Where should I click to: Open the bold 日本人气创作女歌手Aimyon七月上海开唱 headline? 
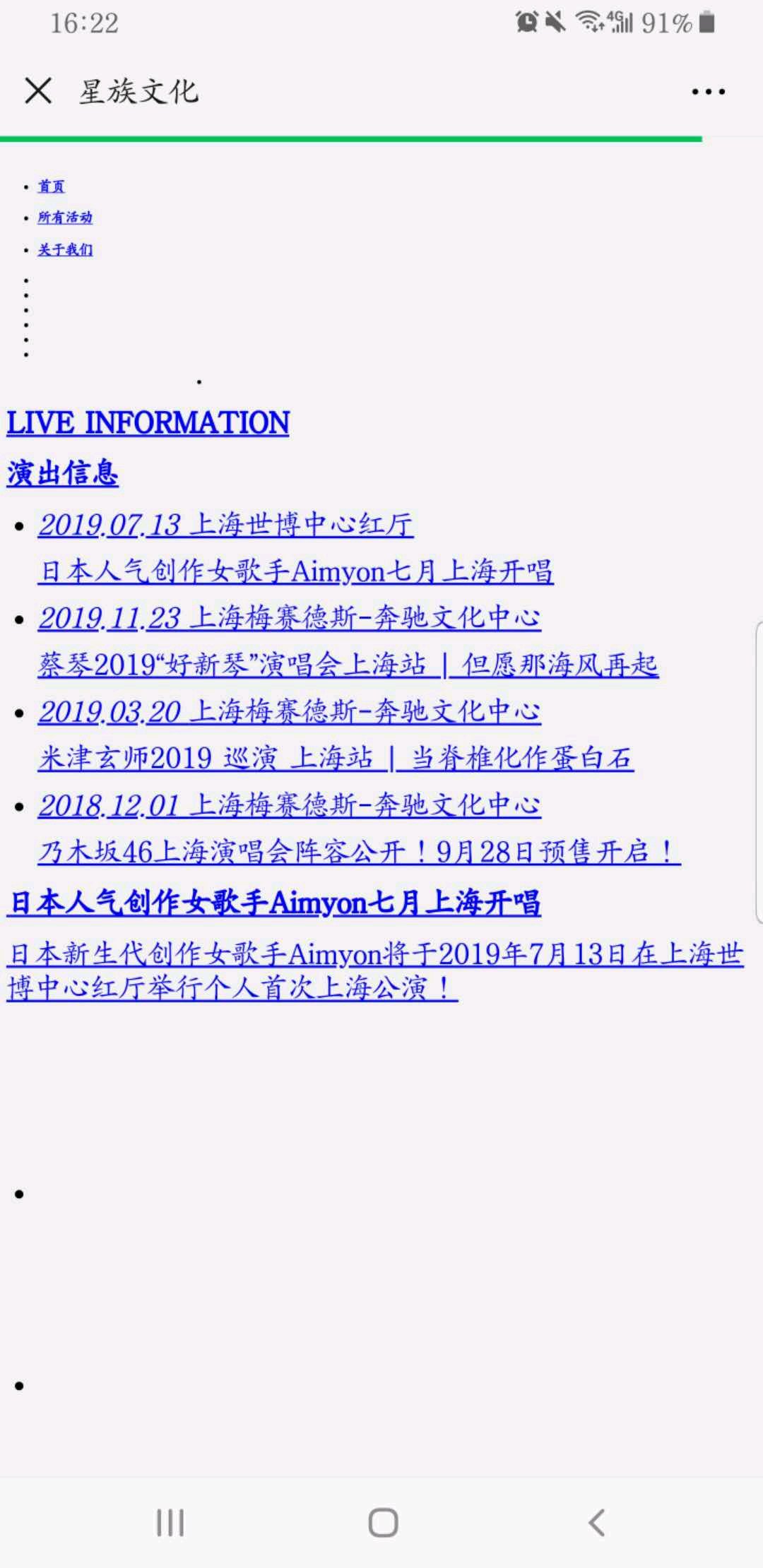pyautogui.click(x=274, y=903)
